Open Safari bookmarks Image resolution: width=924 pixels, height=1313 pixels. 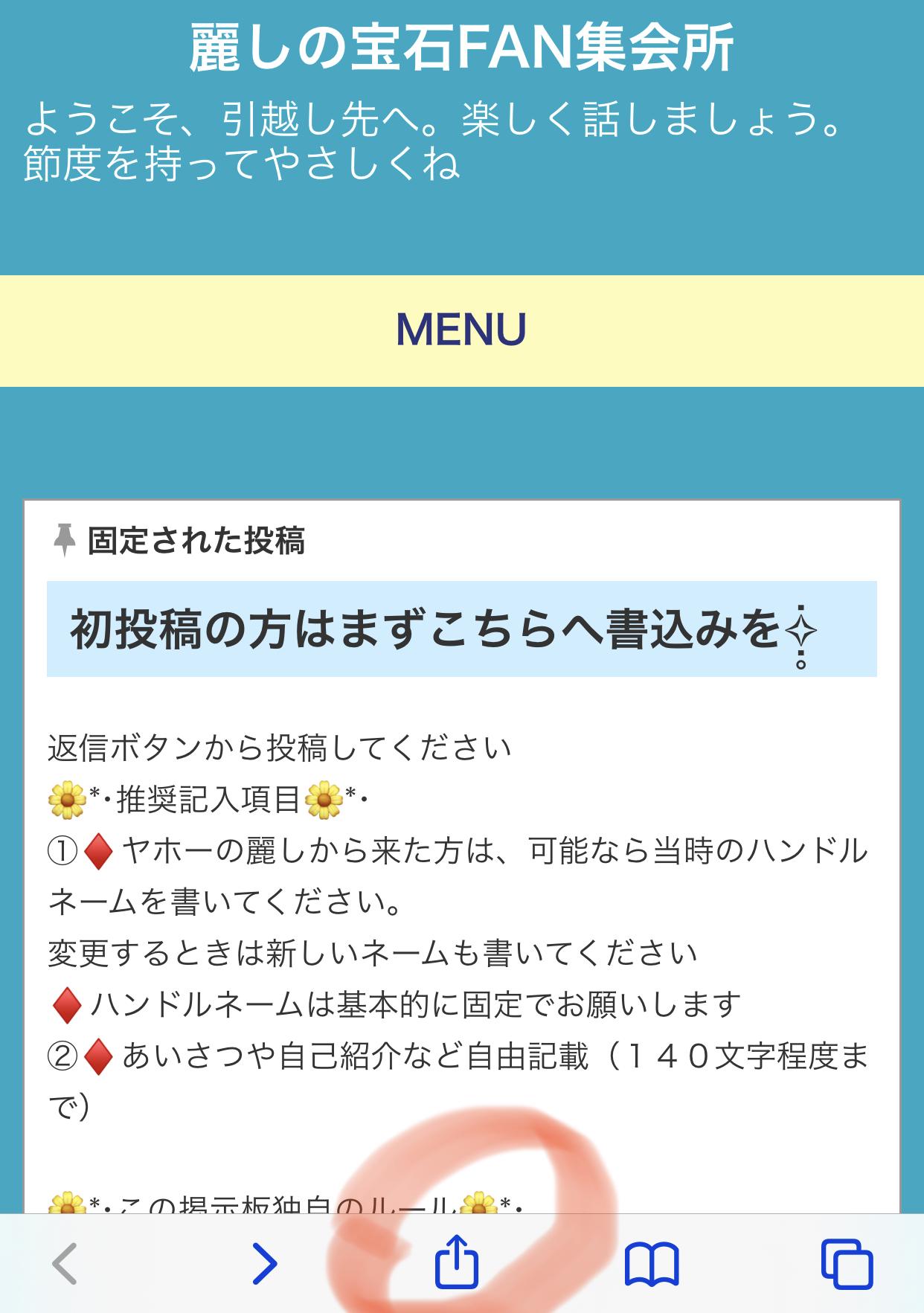652,1263
